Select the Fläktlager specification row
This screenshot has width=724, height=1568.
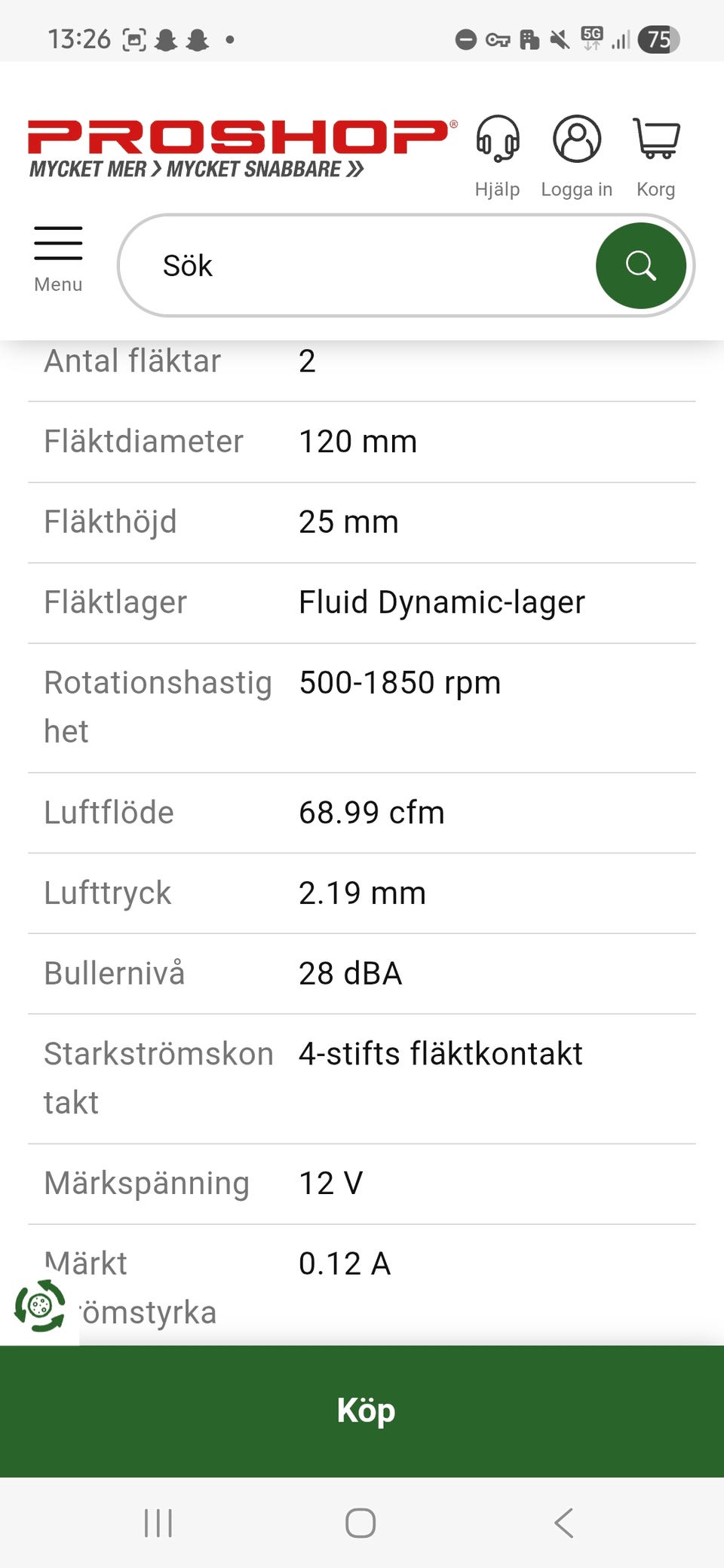point(362,602)
